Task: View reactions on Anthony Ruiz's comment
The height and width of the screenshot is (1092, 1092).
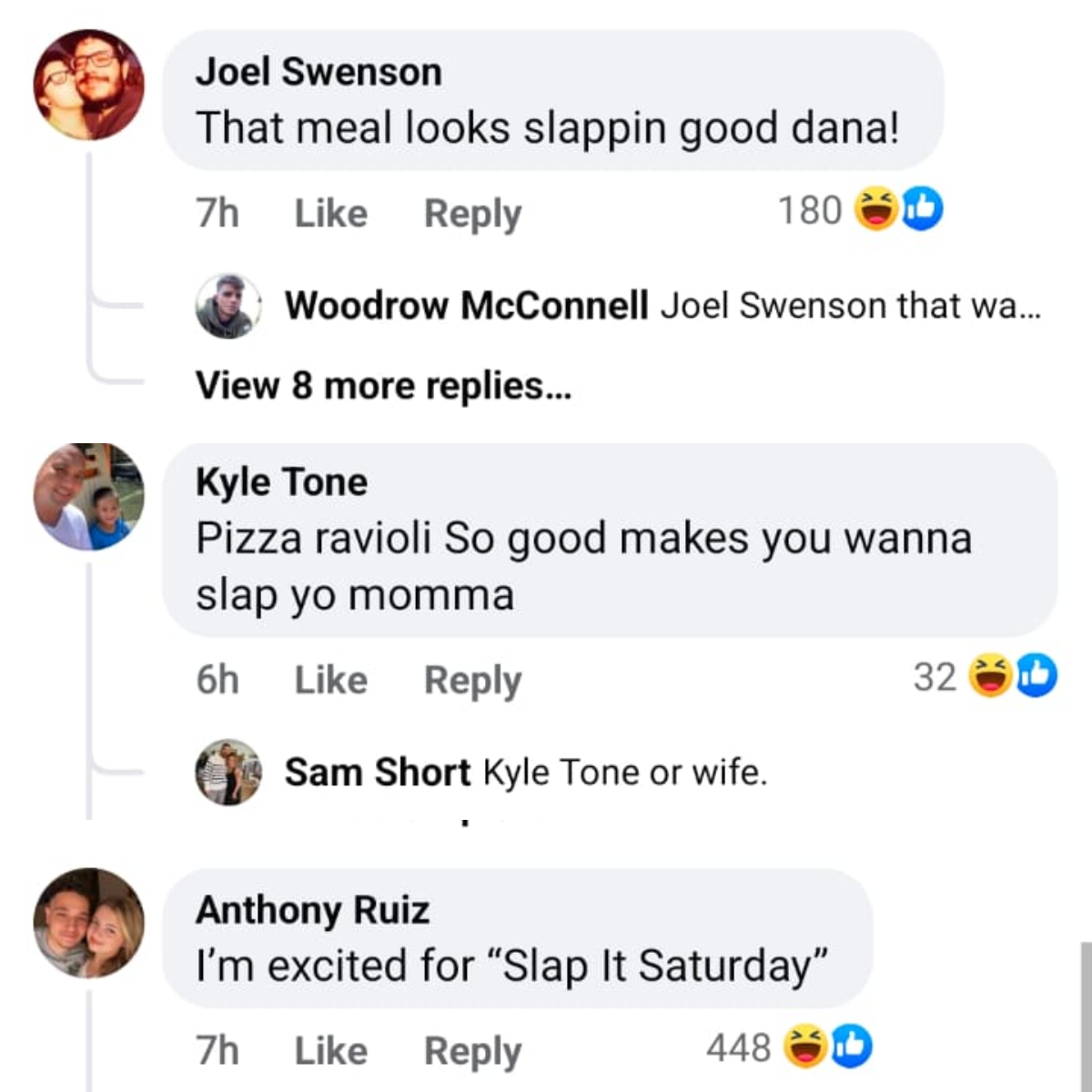Action: 788,1047
